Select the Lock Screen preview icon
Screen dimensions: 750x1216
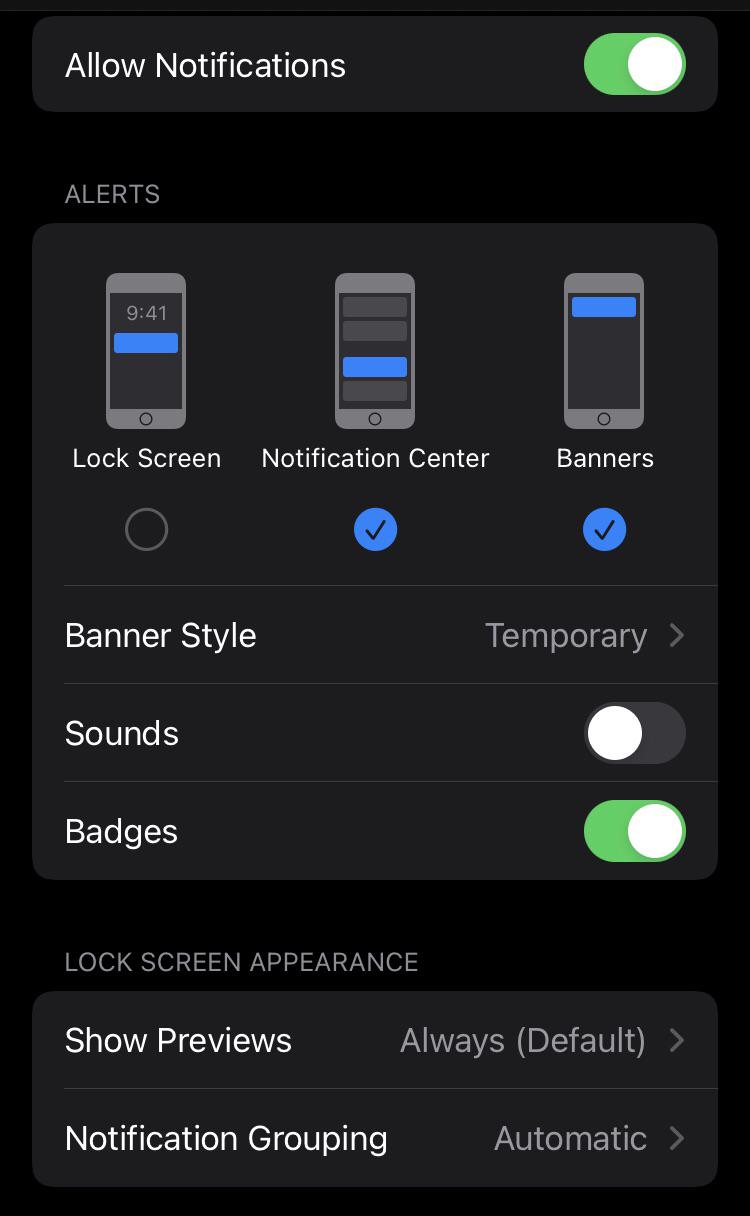(146, 350)
